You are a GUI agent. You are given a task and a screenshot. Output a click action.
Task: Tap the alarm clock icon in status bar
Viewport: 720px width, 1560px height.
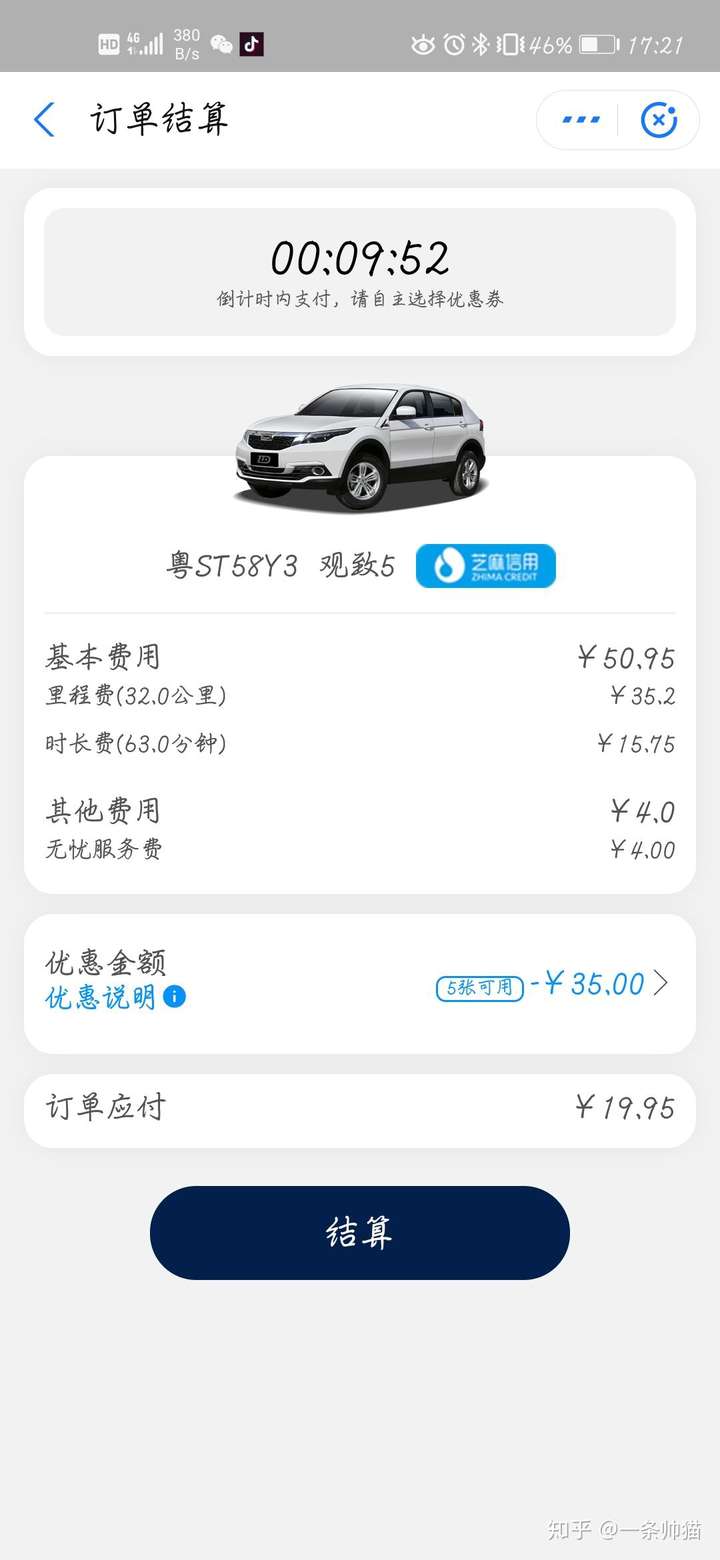click(454, 44)
